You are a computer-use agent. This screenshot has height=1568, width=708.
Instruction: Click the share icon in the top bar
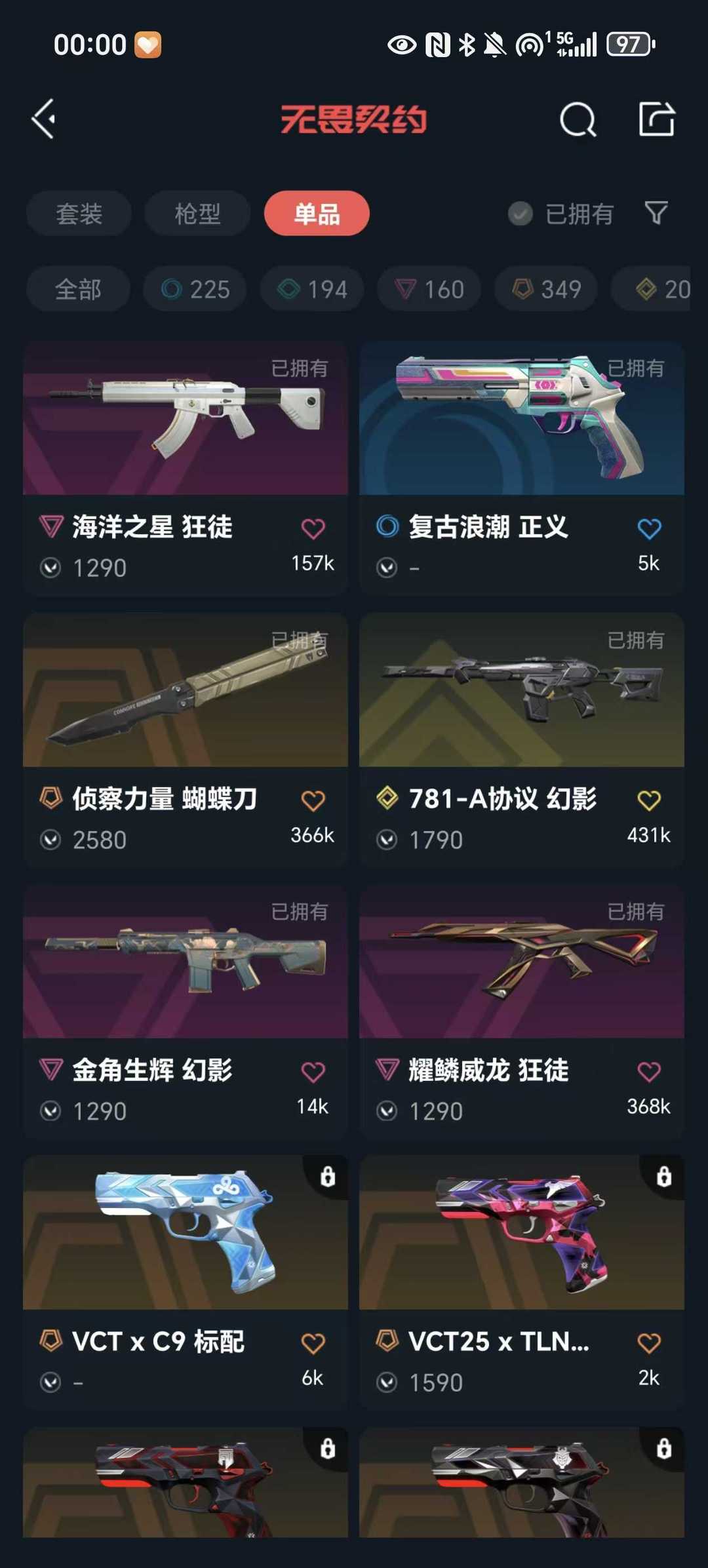coord(658,119)
